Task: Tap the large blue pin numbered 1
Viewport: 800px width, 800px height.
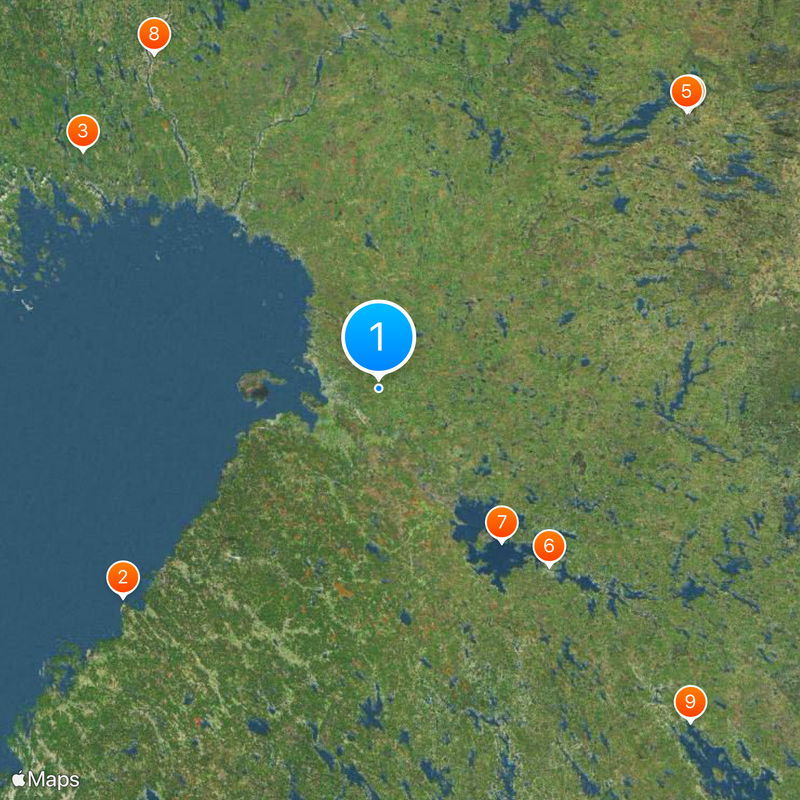Action: (378, 337)
